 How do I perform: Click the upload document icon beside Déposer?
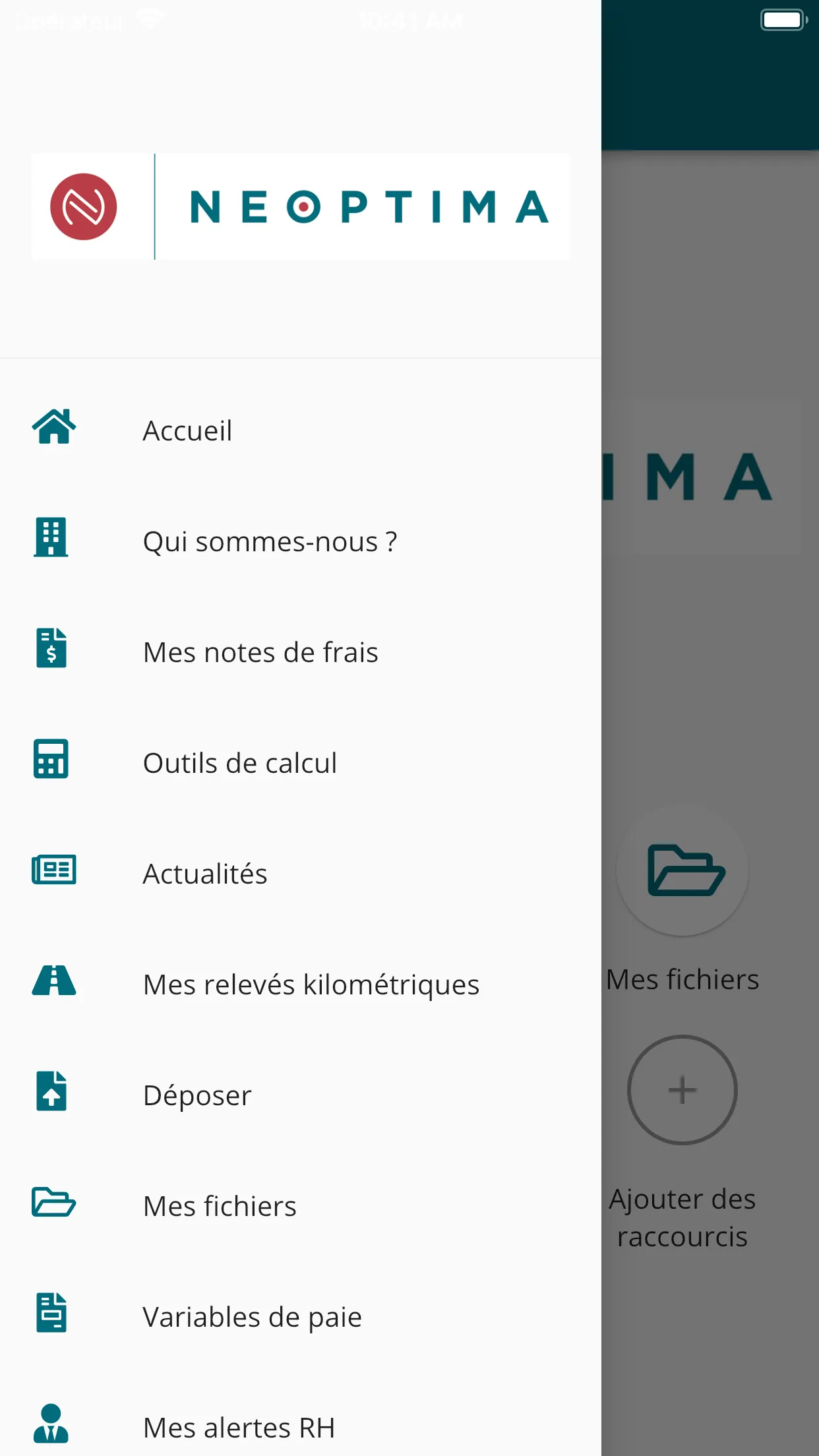51,1092
